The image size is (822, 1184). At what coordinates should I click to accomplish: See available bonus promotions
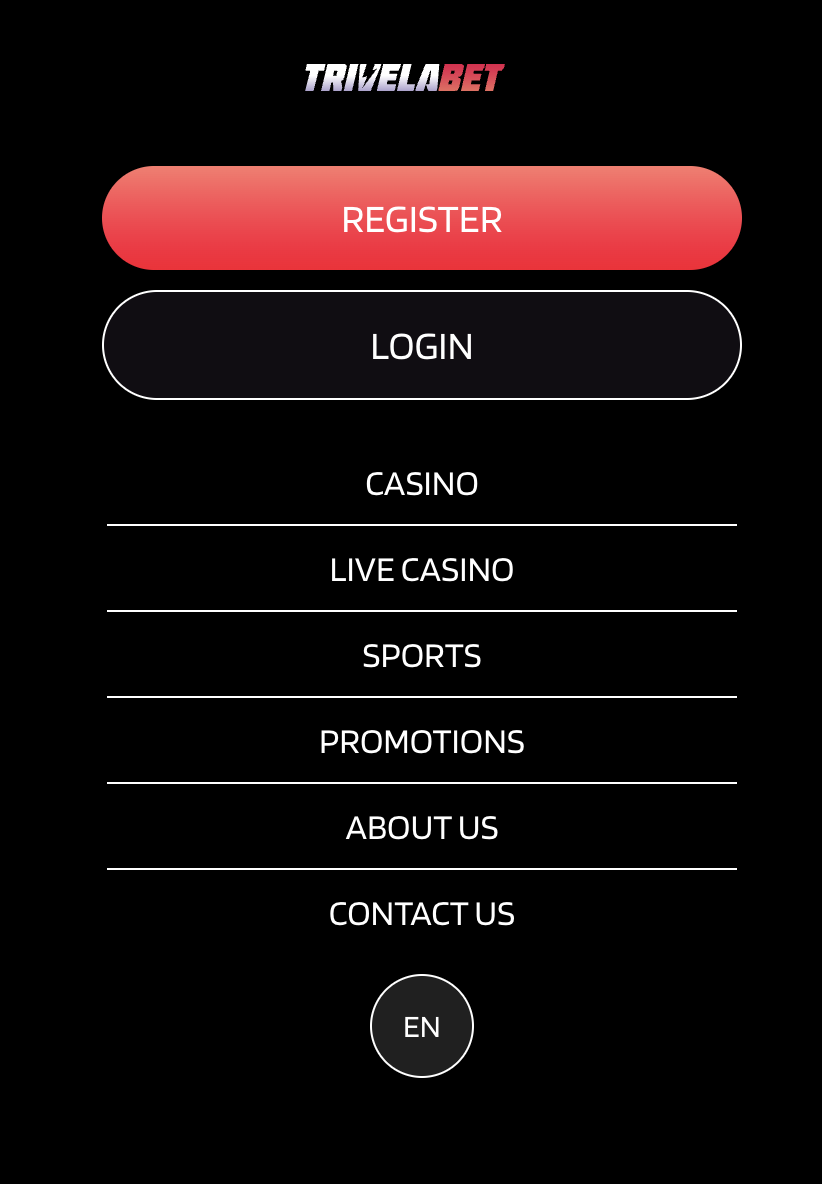tap(421, 741)
